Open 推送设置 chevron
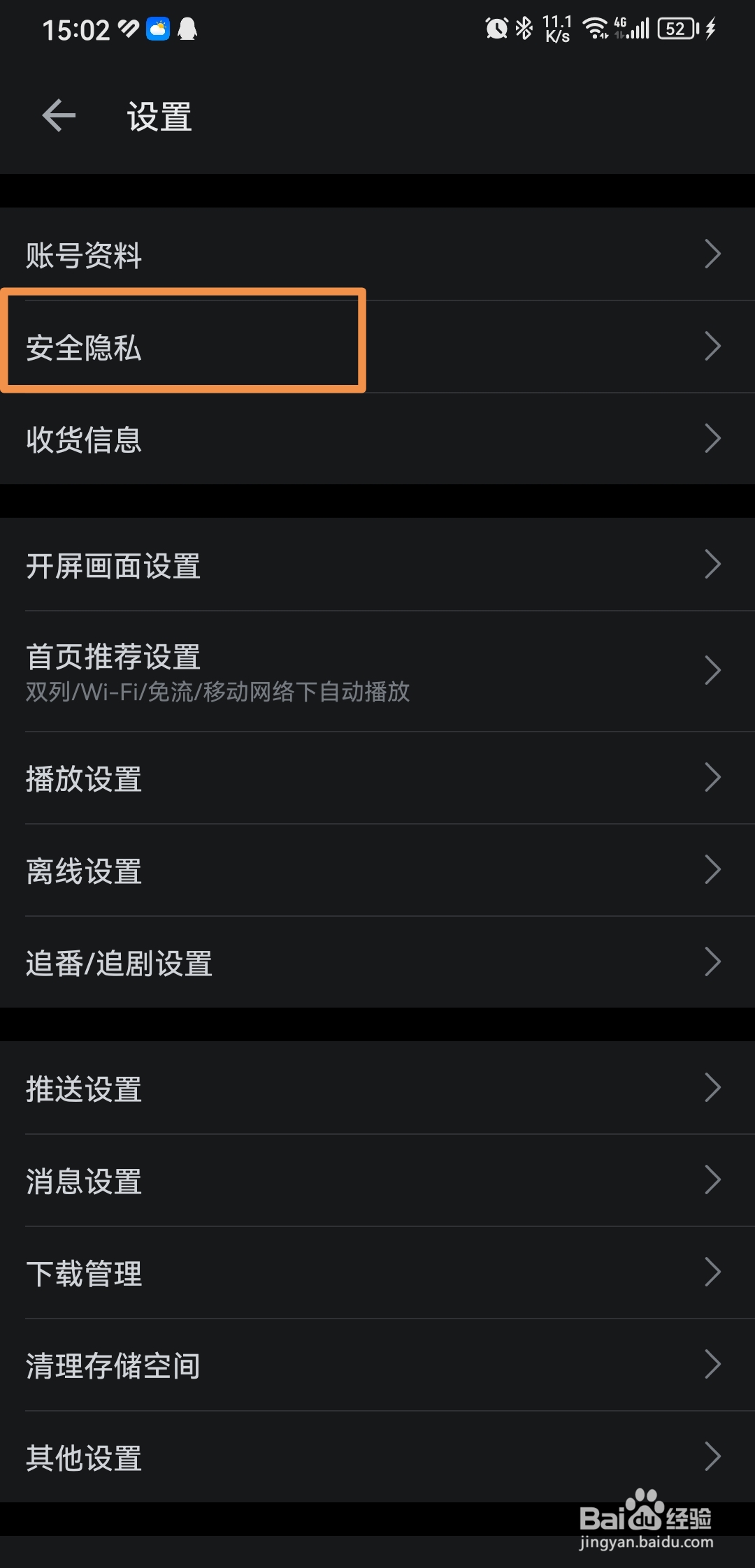The height and width of the screenshot is (1568, 755). (x=712, y=1088)
